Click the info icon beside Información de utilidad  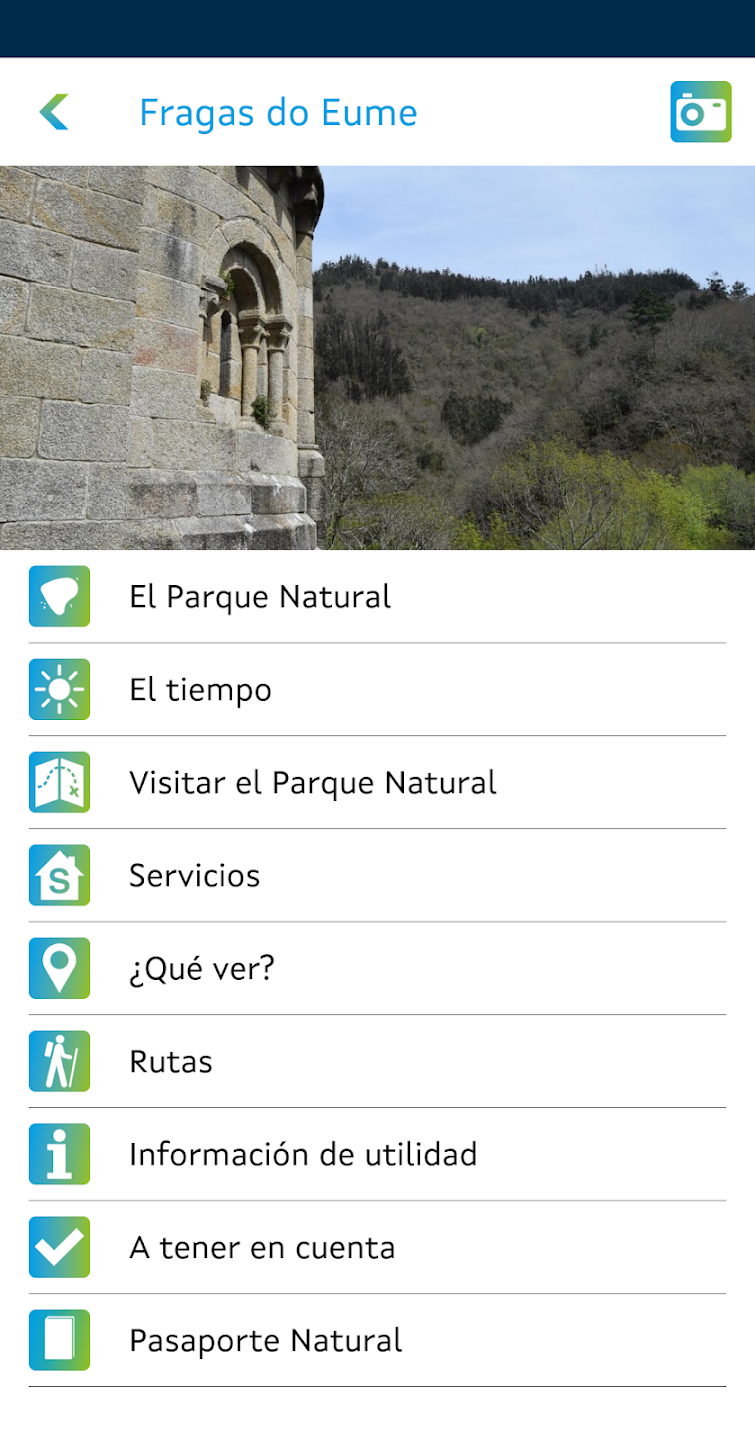click(x=59, y=1154)
